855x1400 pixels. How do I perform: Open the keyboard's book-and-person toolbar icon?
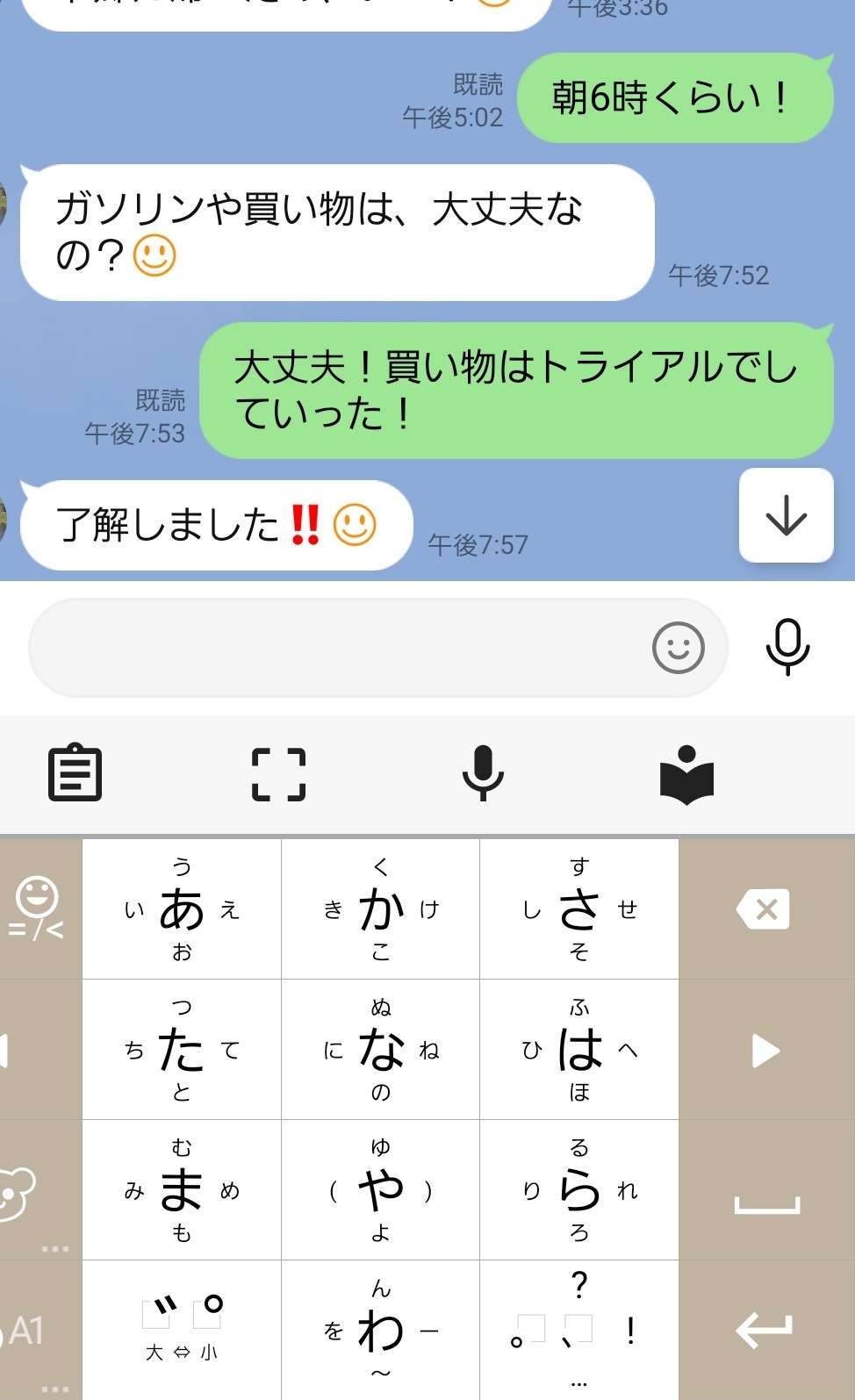(686, 774)
